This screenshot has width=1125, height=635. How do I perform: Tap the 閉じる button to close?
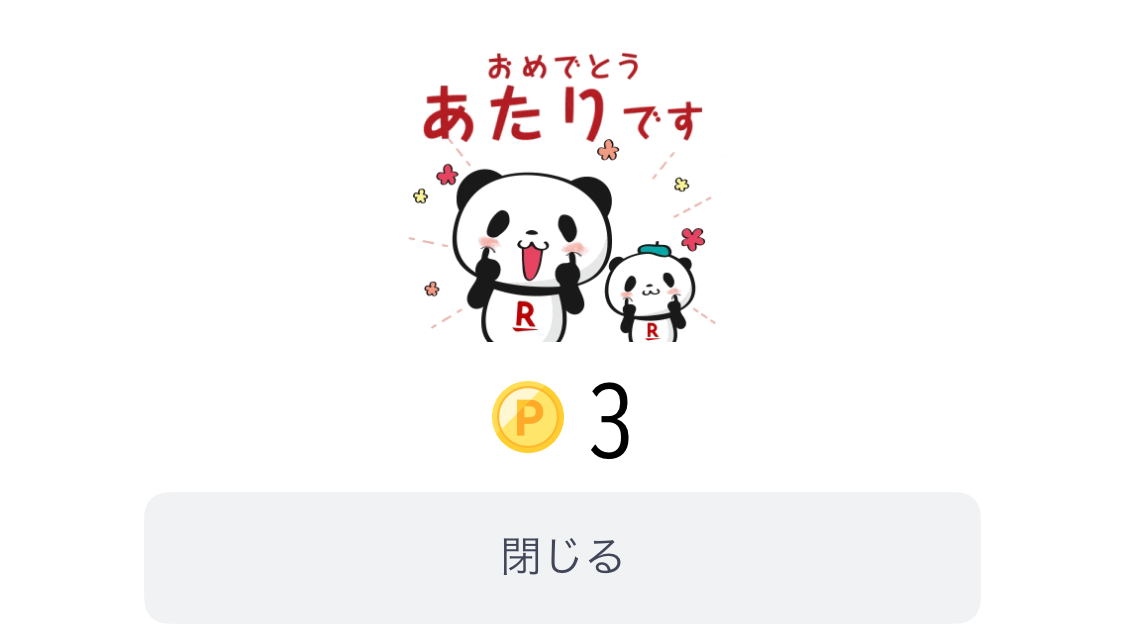(562, 557)
